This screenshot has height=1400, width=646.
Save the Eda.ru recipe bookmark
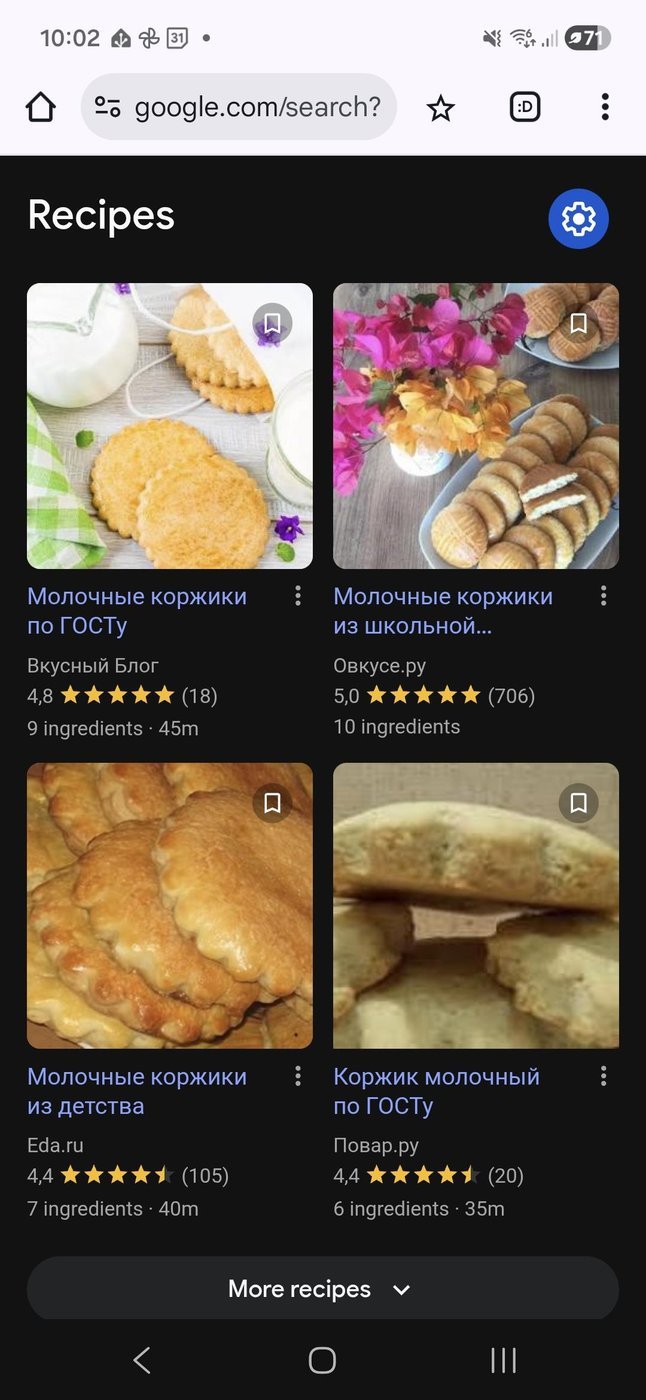[272, 803]
